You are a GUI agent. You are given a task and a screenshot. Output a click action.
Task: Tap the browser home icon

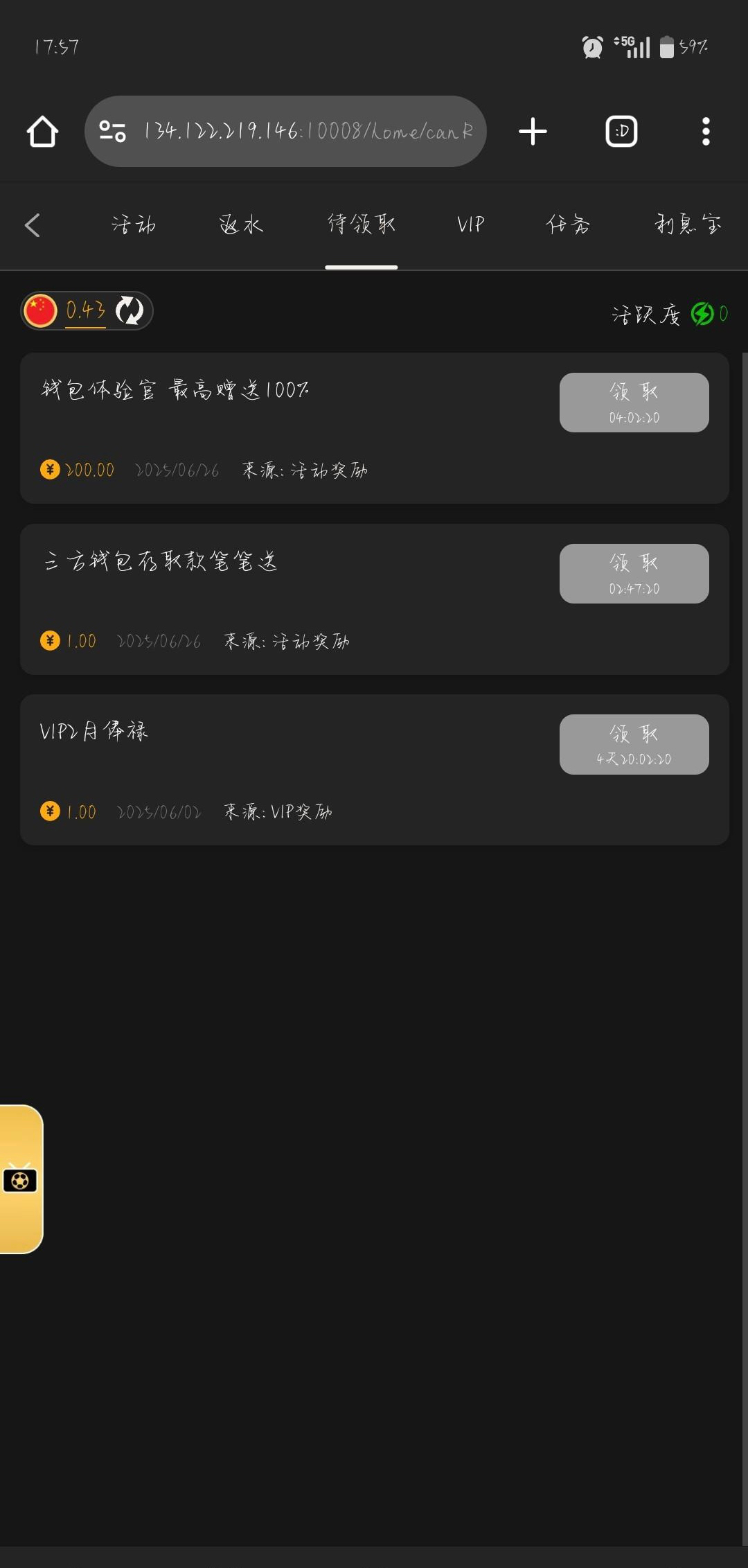click(x=42, y=132)
